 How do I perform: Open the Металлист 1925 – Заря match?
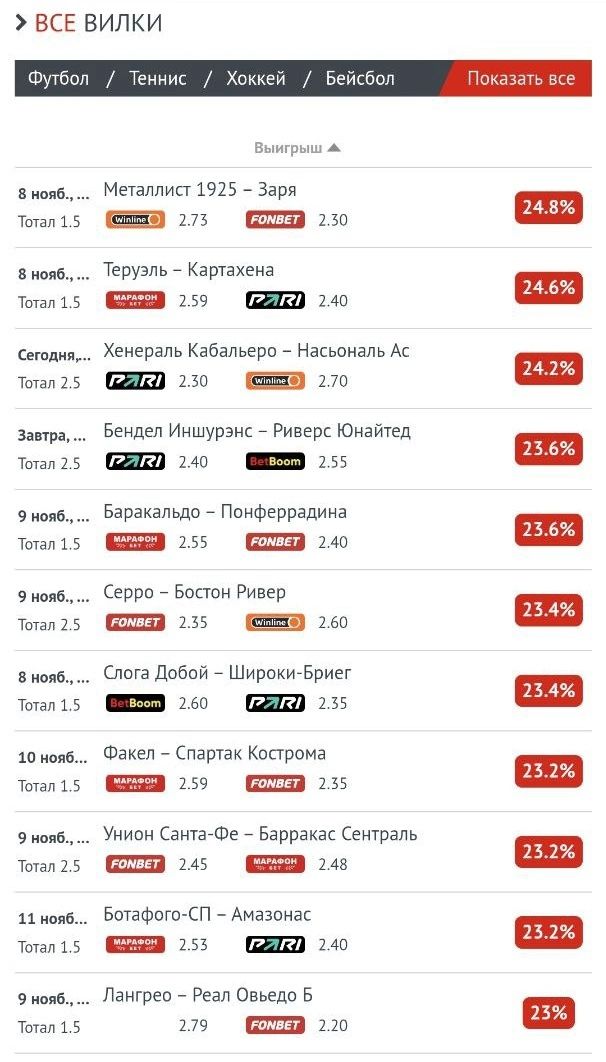coord(200,190)
